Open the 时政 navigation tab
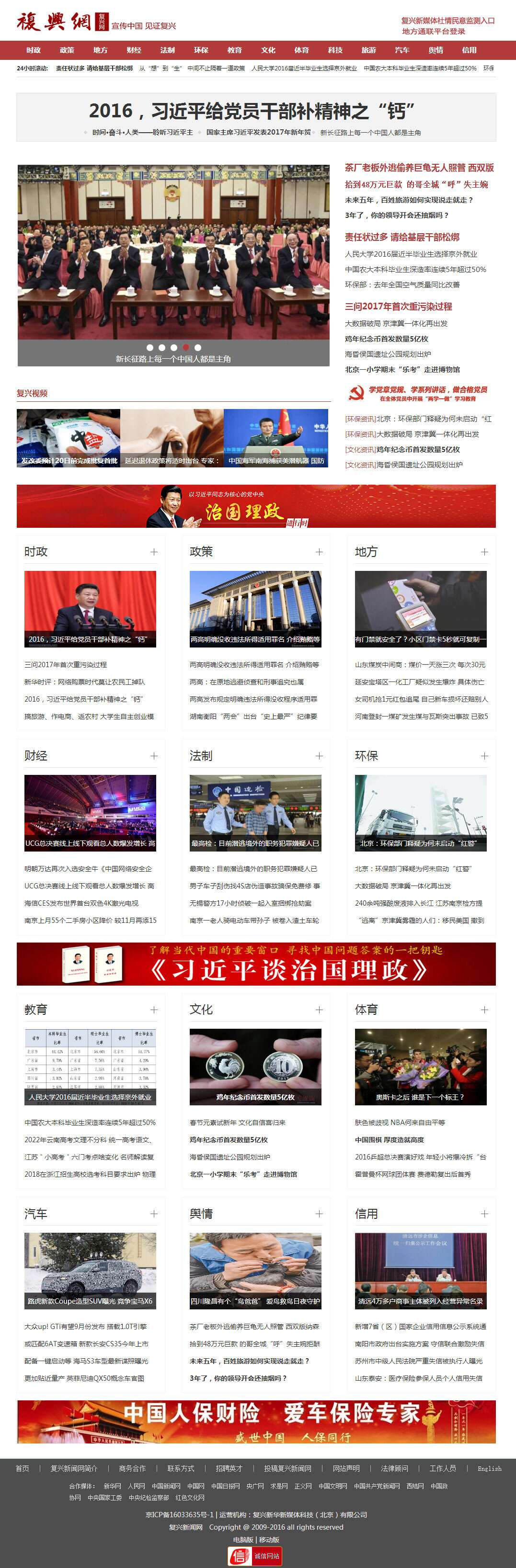516x1568 pixels. coord(33,50)
